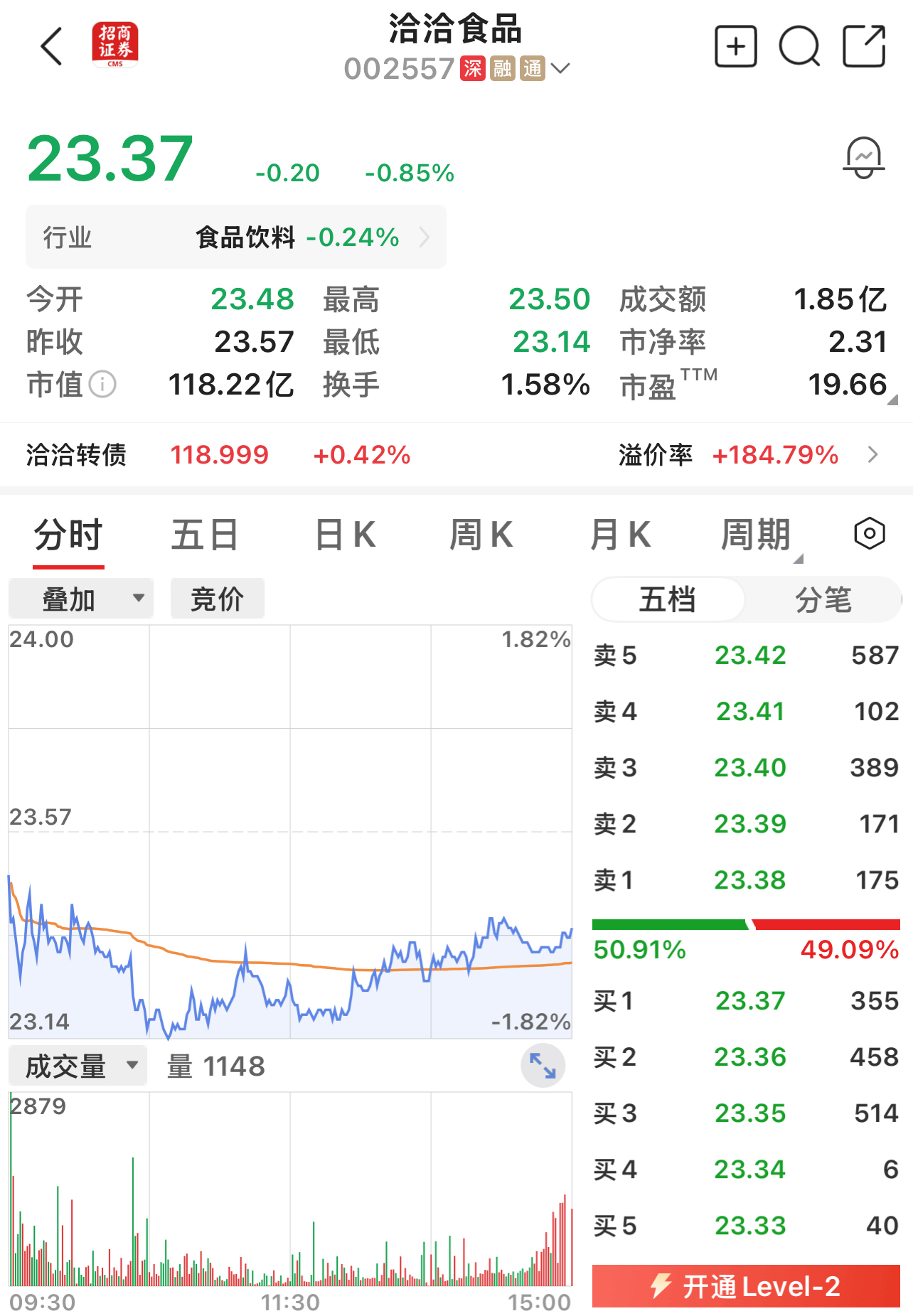
Task: Share this stock page
Action: [864, 47]
